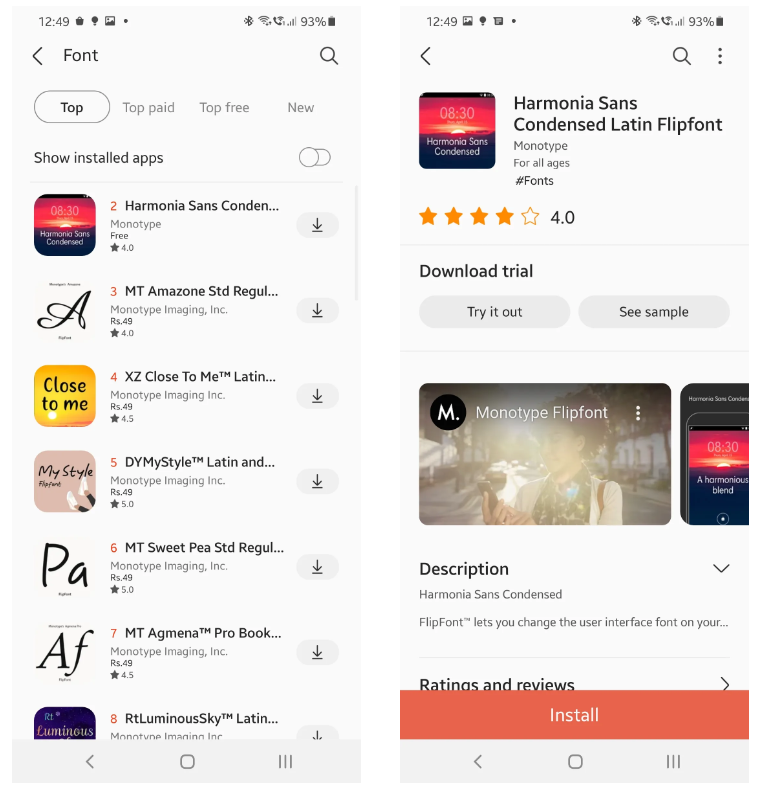Select the New tab

301,108
